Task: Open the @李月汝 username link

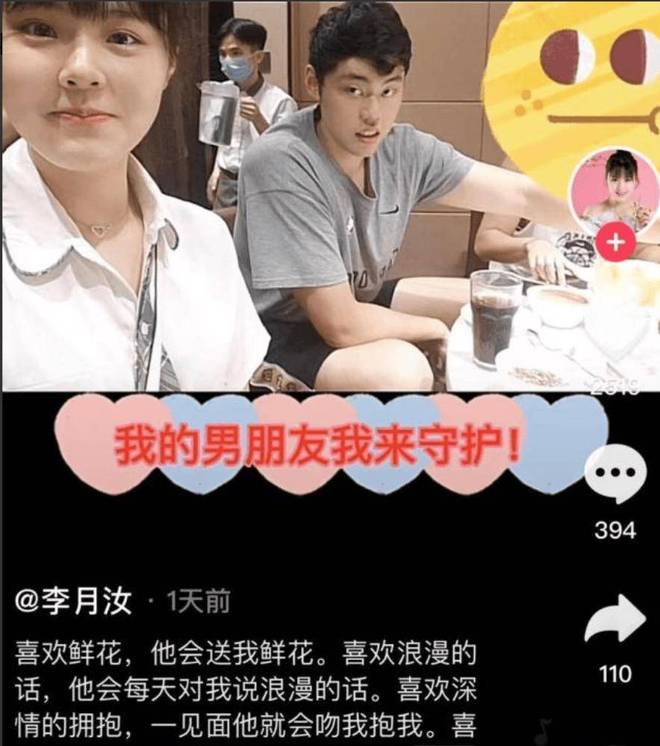Action: click(x=75, y=601)
